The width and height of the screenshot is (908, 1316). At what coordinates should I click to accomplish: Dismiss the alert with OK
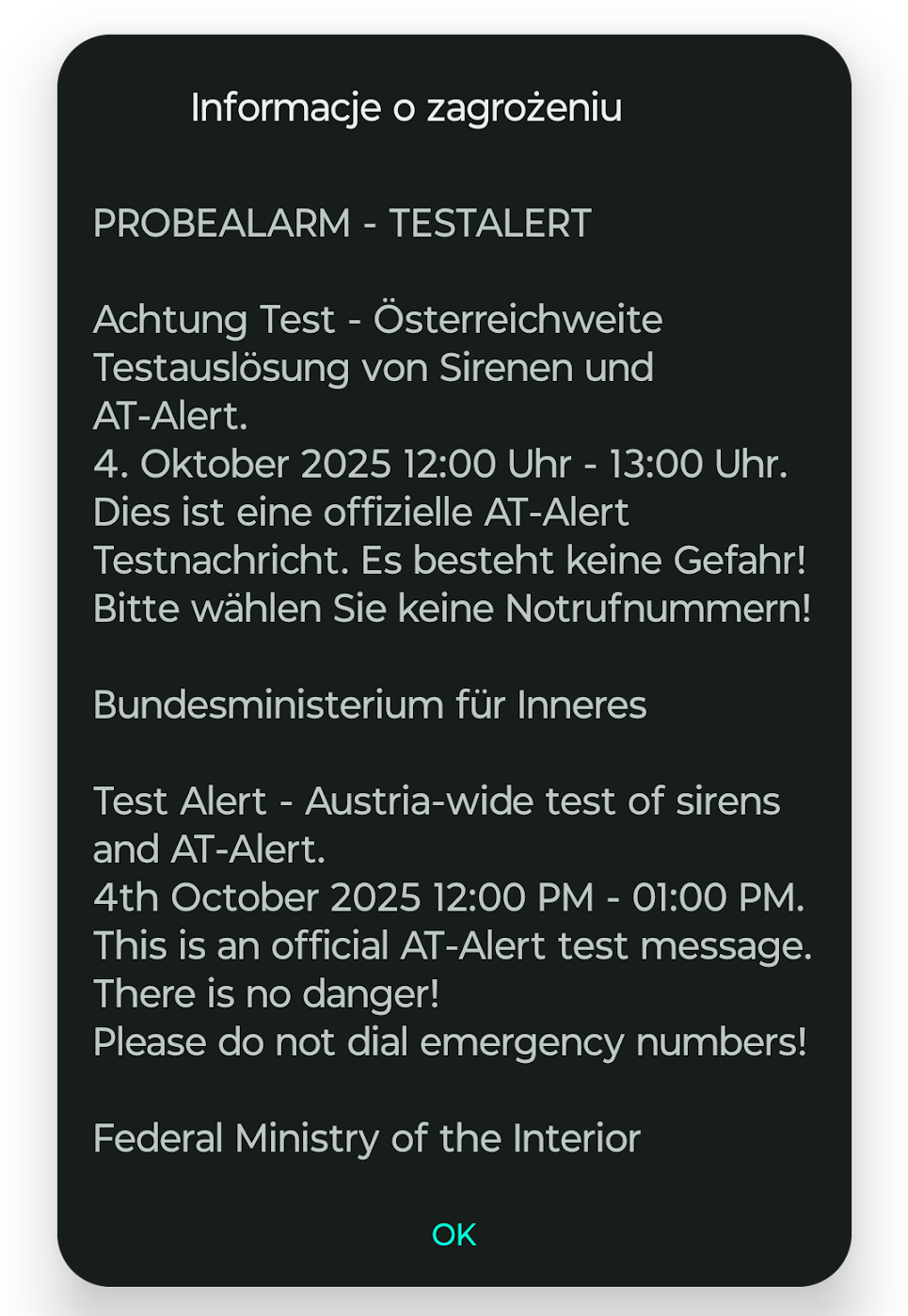click(x=454, y=1234)
